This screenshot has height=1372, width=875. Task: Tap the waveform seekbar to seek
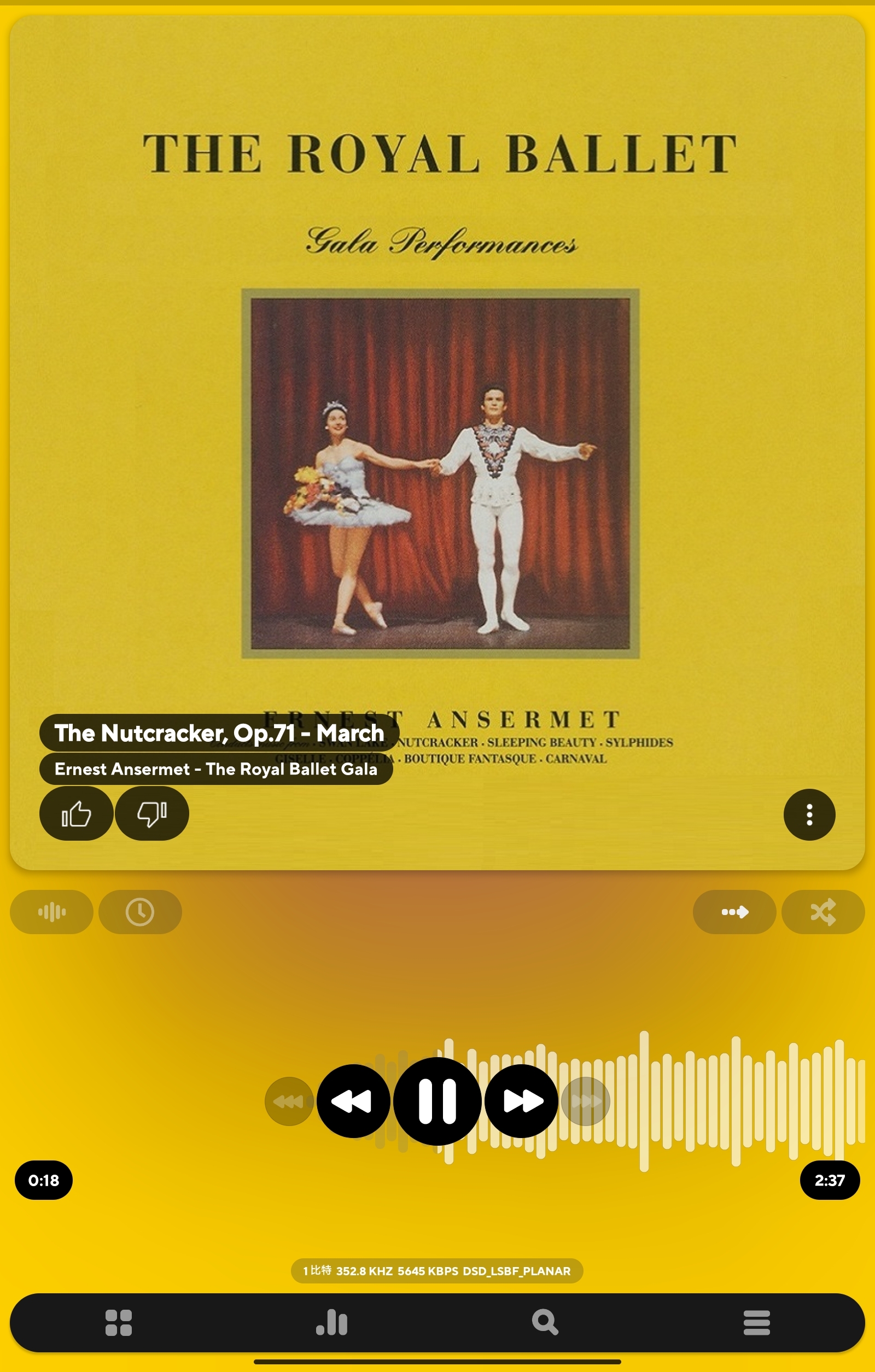713,1101
